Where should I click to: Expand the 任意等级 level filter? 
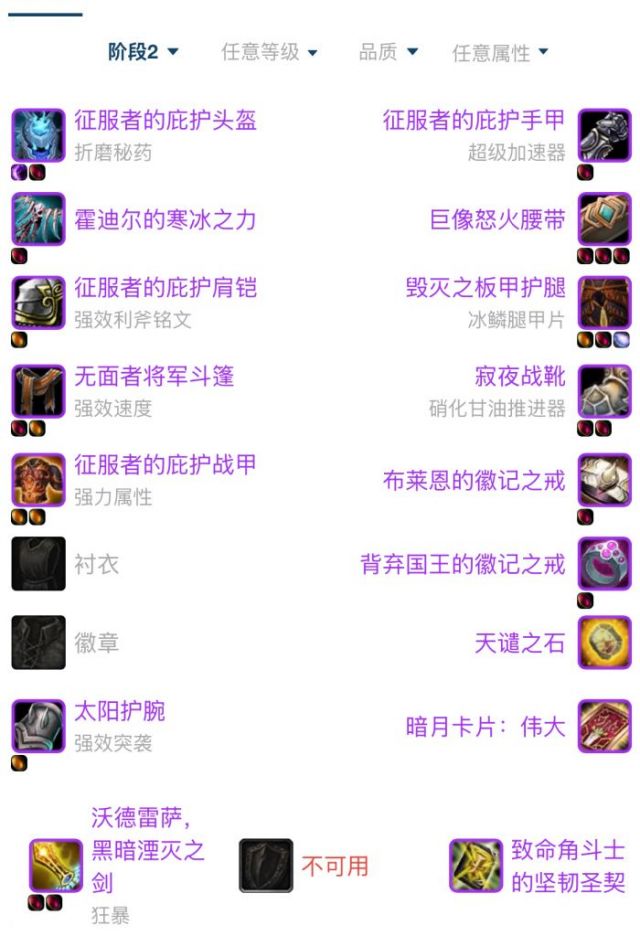coord(269,52)
